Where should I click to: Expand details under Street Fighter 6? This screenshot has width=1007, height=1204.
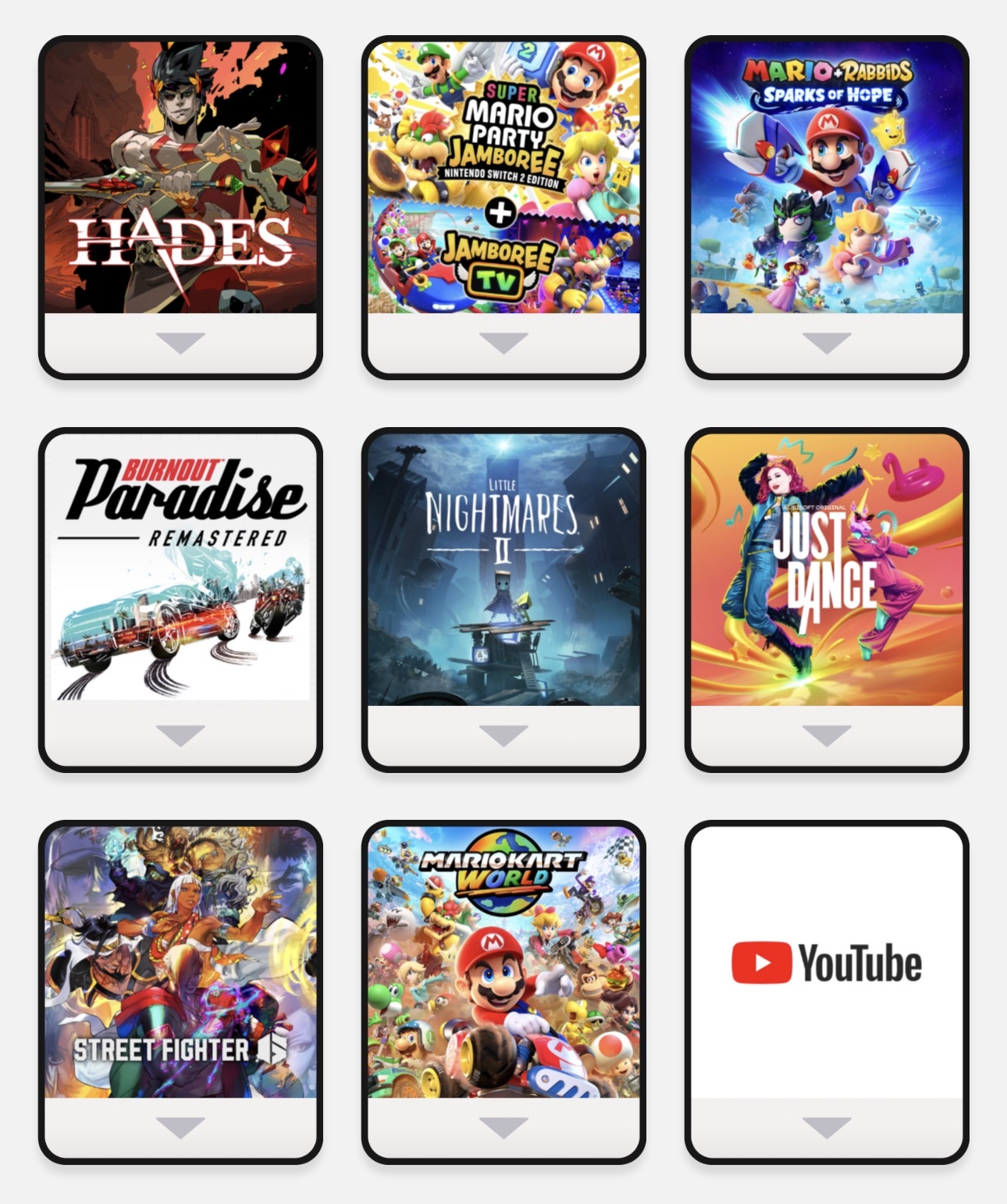[x=180, y=1127]
